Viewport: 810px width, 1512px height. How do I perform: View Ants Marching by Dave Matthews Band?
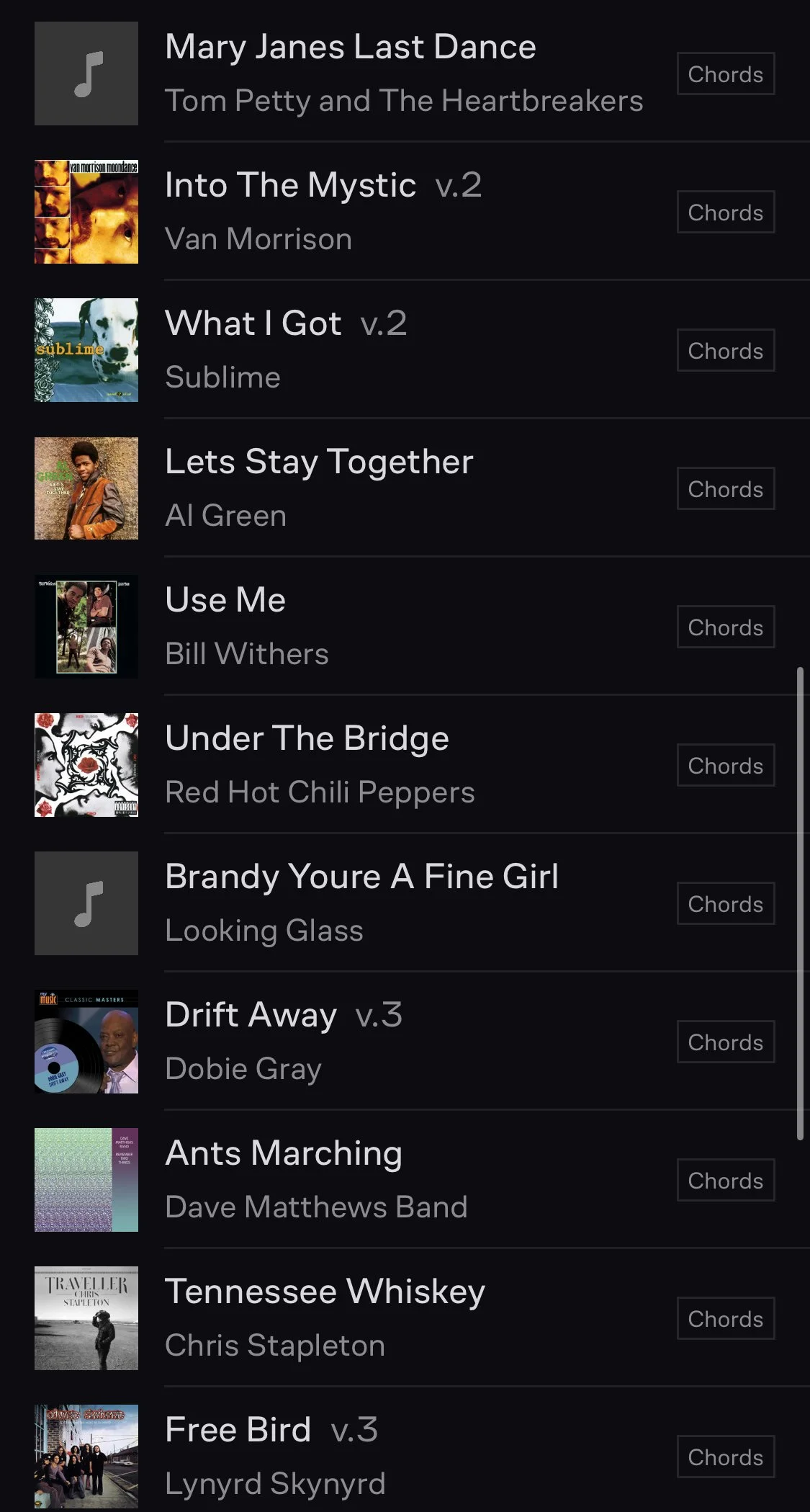point(284,1154)
